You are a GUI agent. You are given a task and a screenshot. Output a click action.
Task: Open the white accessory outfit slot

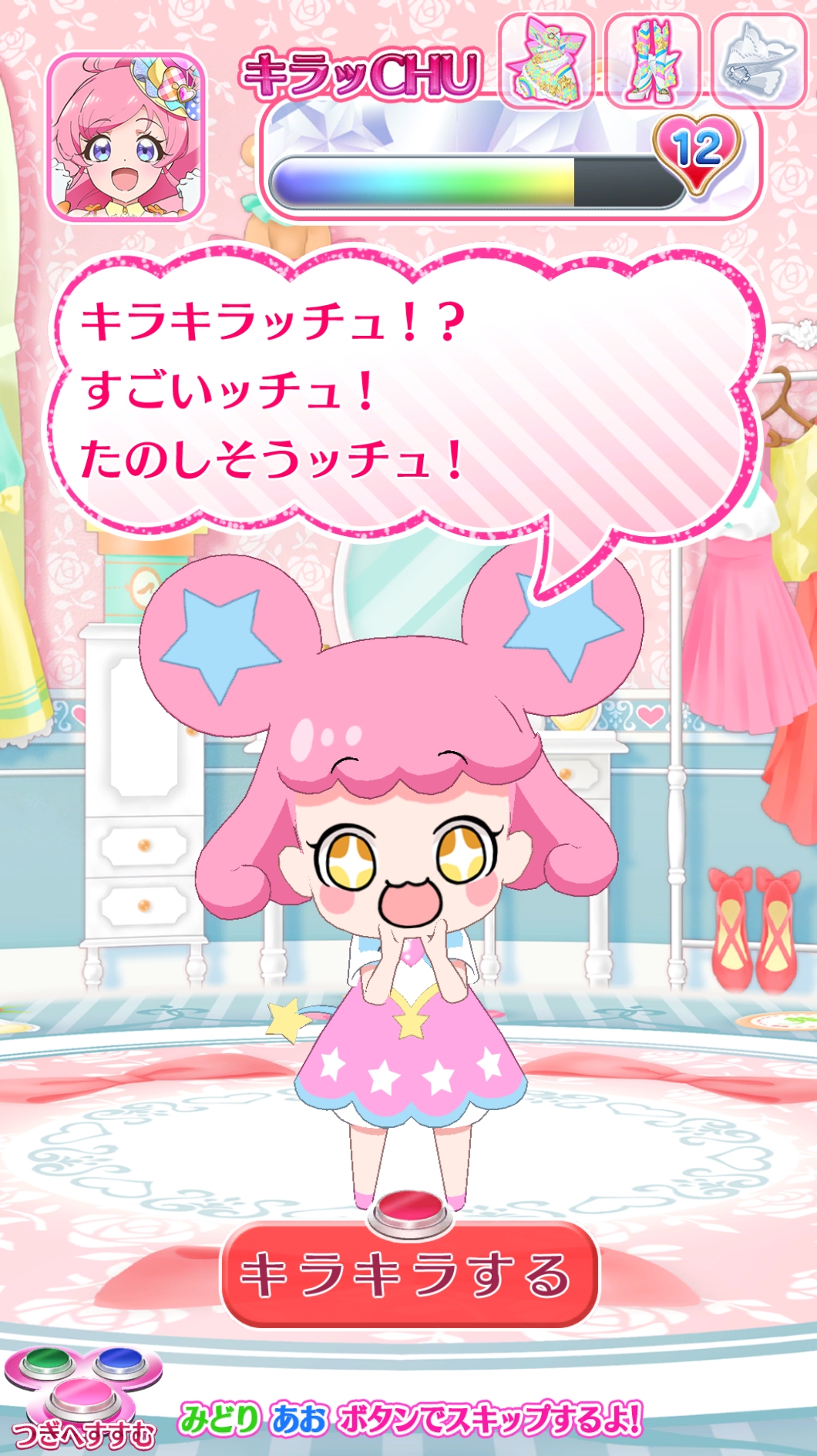[759, 60]
